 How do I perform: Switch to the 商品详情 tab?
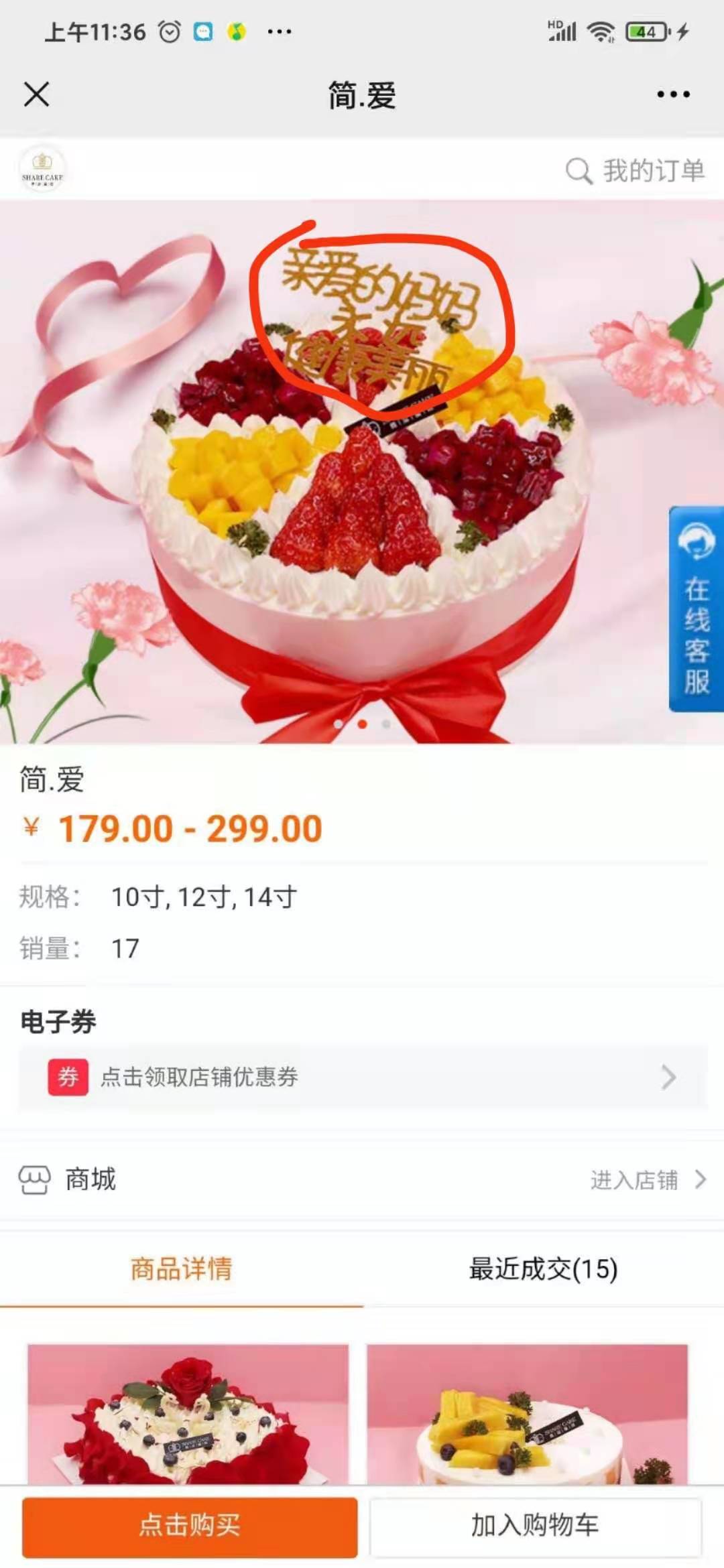point(181,1268)
